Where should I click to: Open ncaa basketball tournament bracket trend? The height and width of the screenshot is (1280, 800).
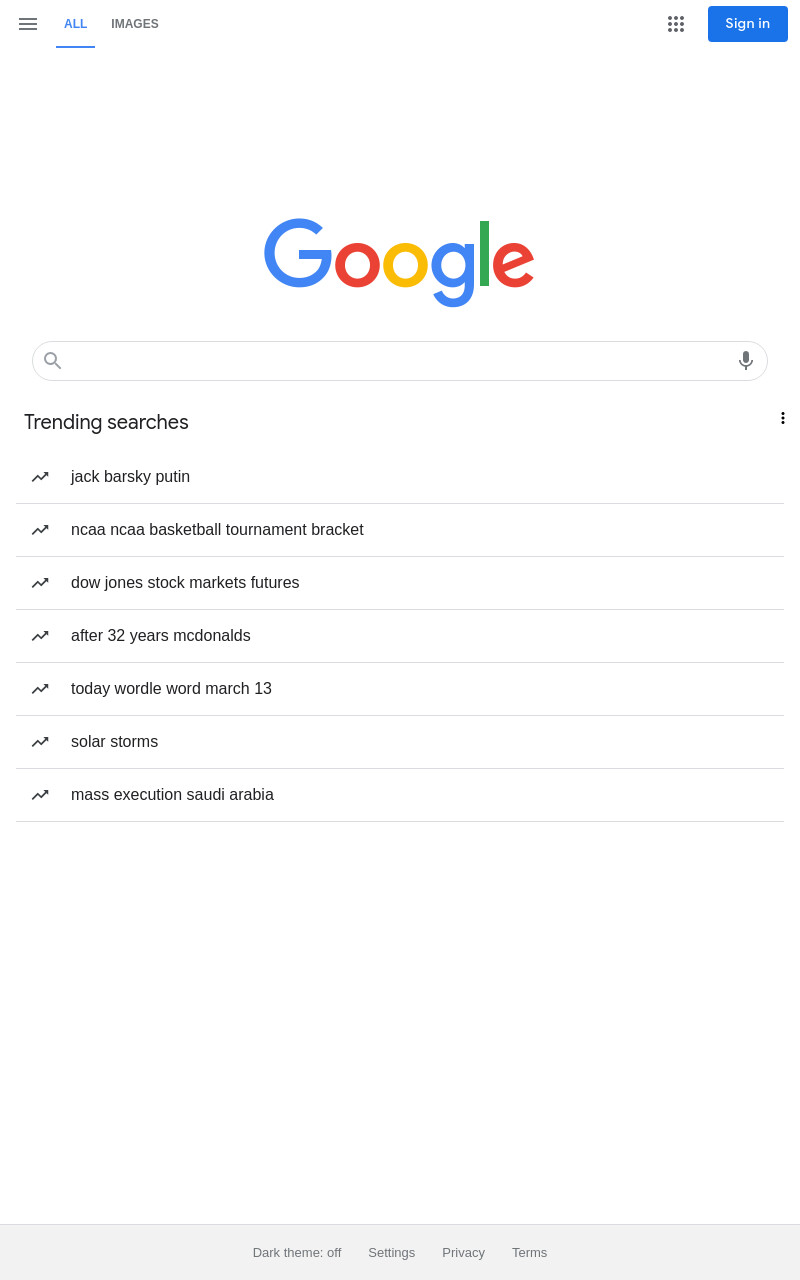(x=400, y=530)
